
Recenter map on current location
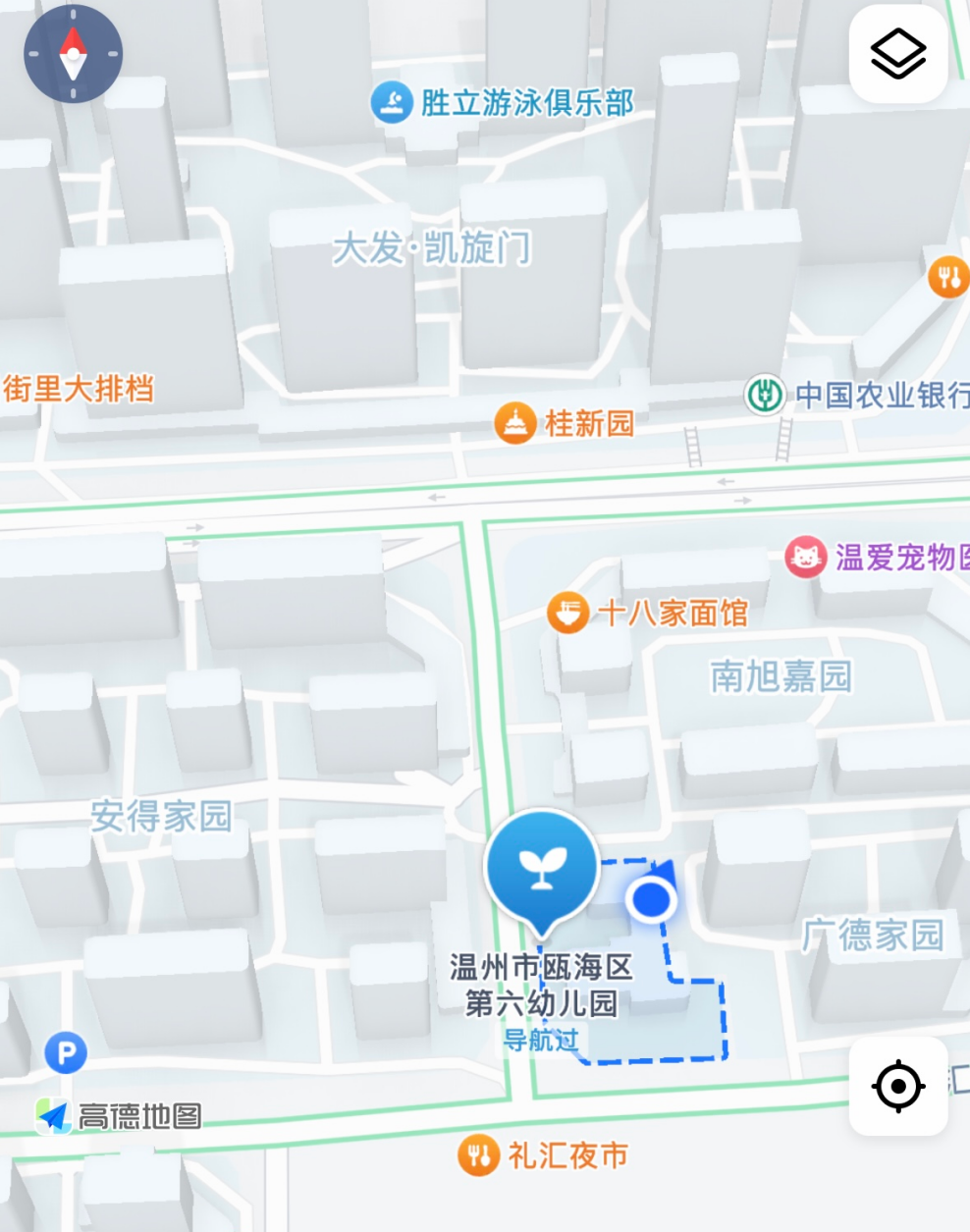(897, 1087)
